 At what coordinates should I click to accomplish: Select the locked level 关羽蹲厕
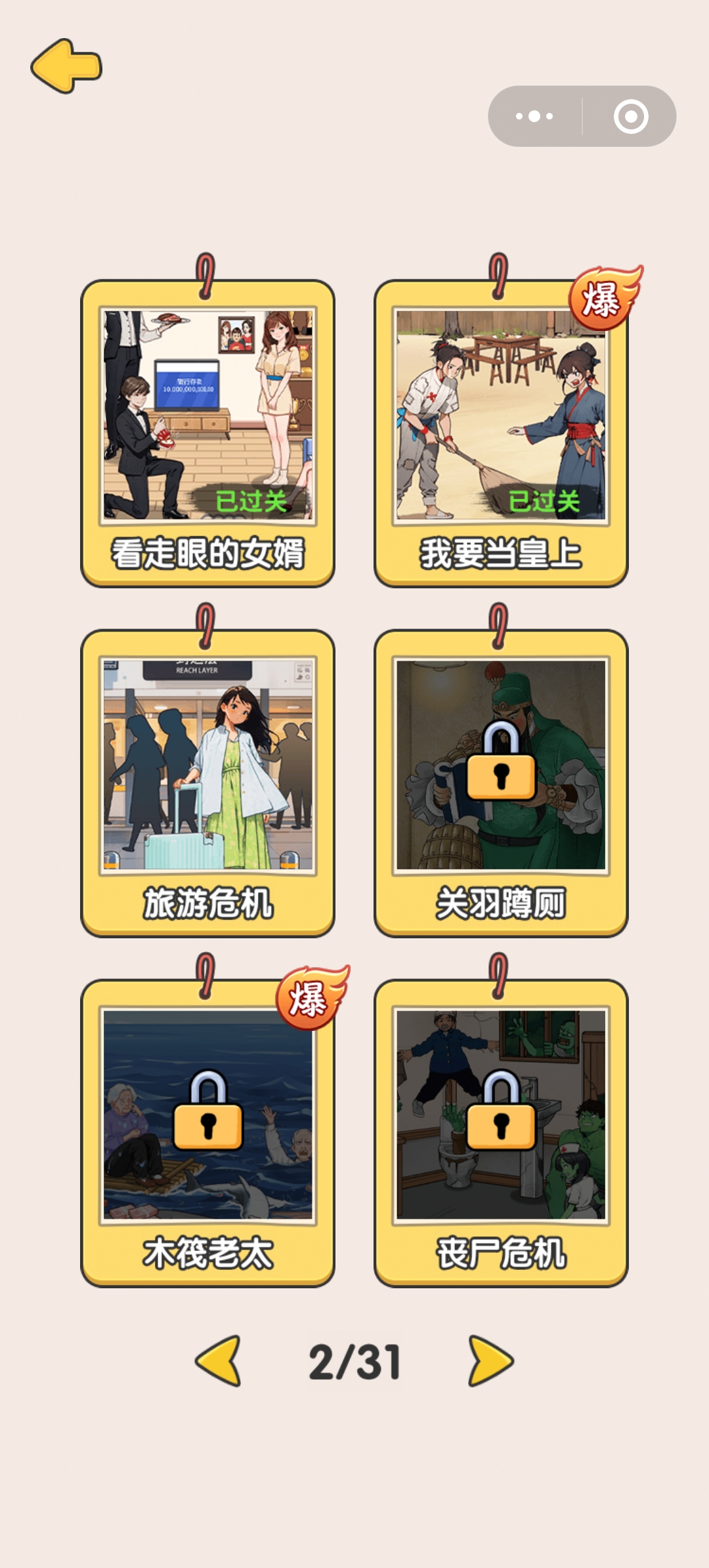click(501, 783)
